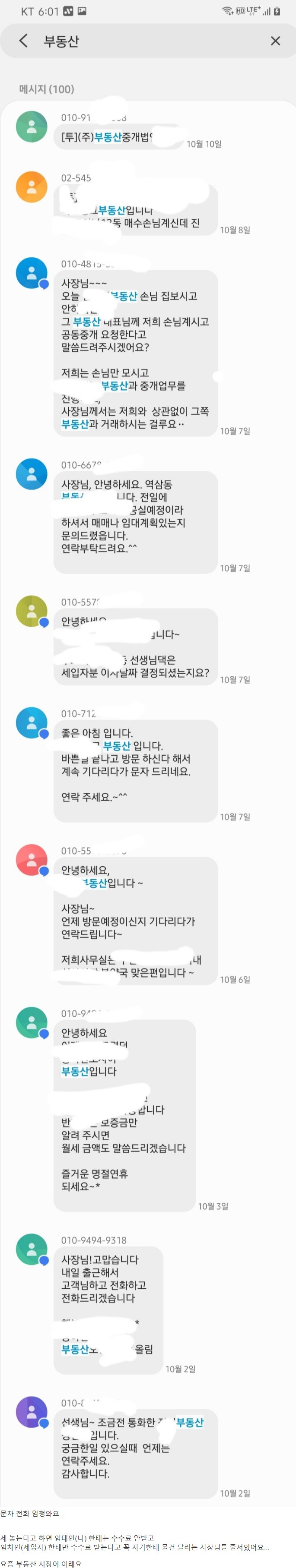Open the 즐거운 명절연휴 message
Viewport: 296px width, 1568px height.
[125, 1113]
